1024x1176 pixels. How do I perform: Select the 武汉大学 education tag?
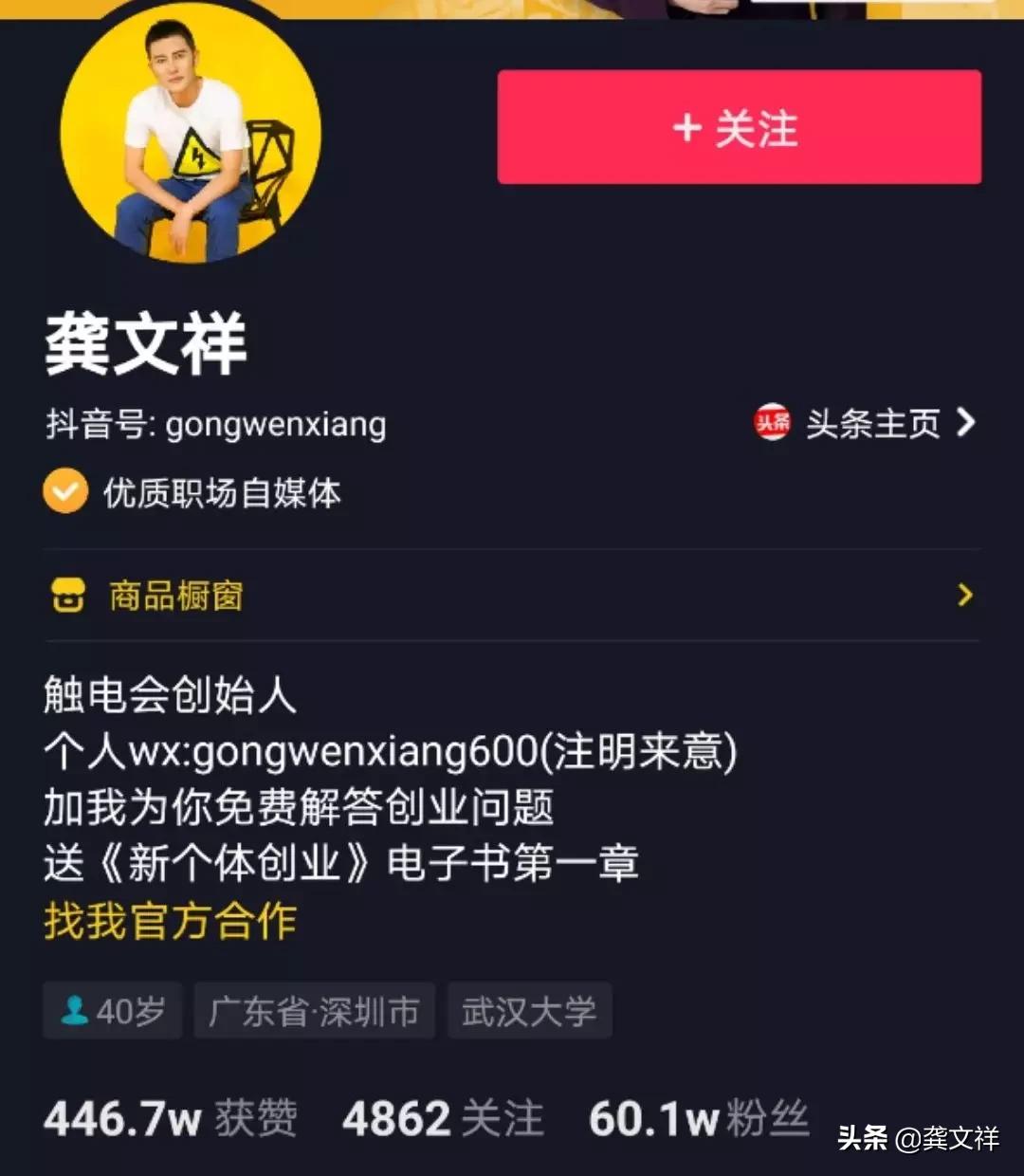click(x=528, y=1011)
